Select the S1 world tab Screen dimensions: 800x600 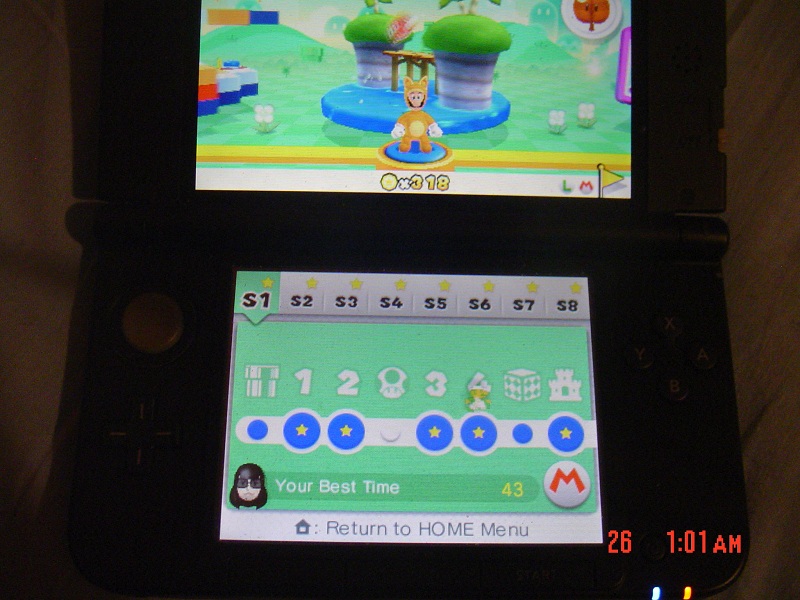pos(257,300)
